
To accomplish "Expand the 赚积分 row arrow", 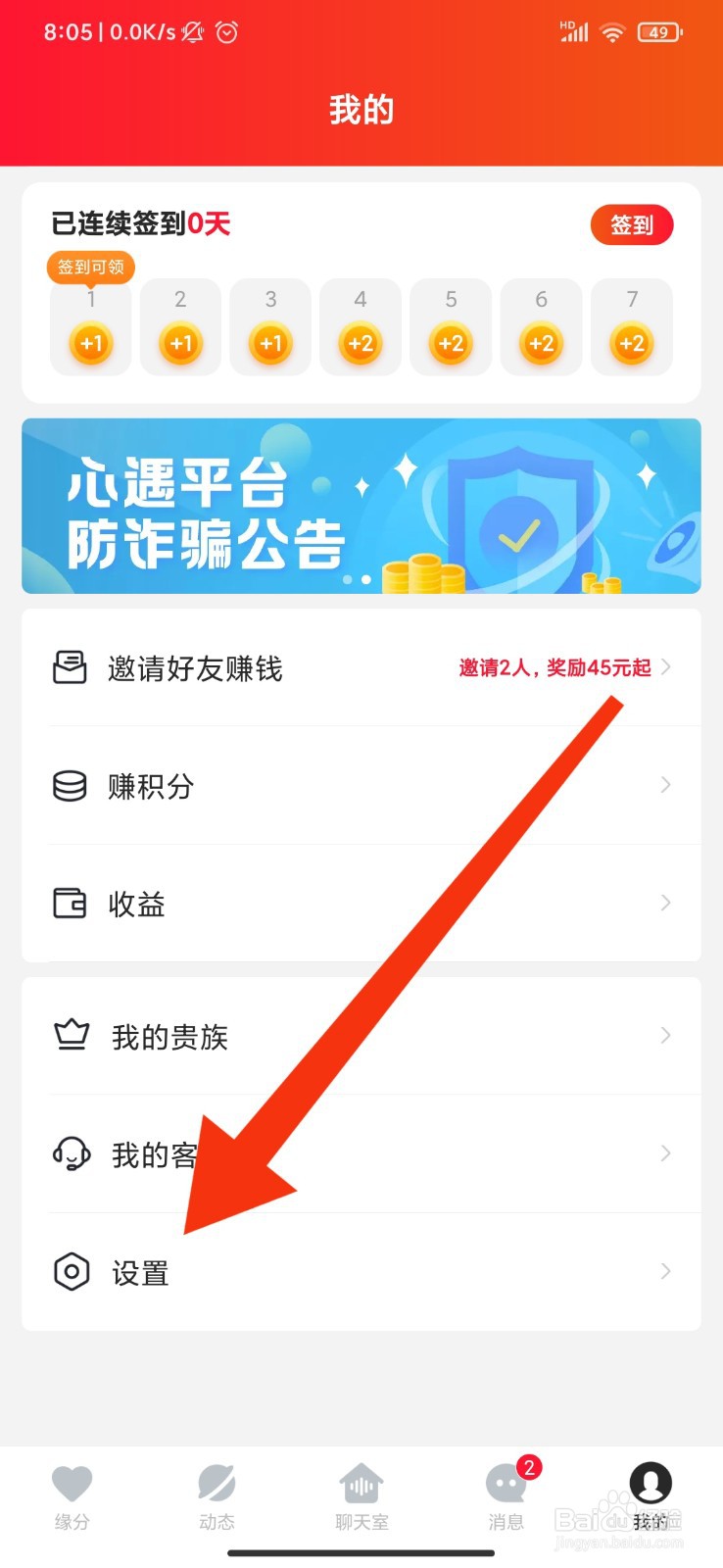I will 666,785.
